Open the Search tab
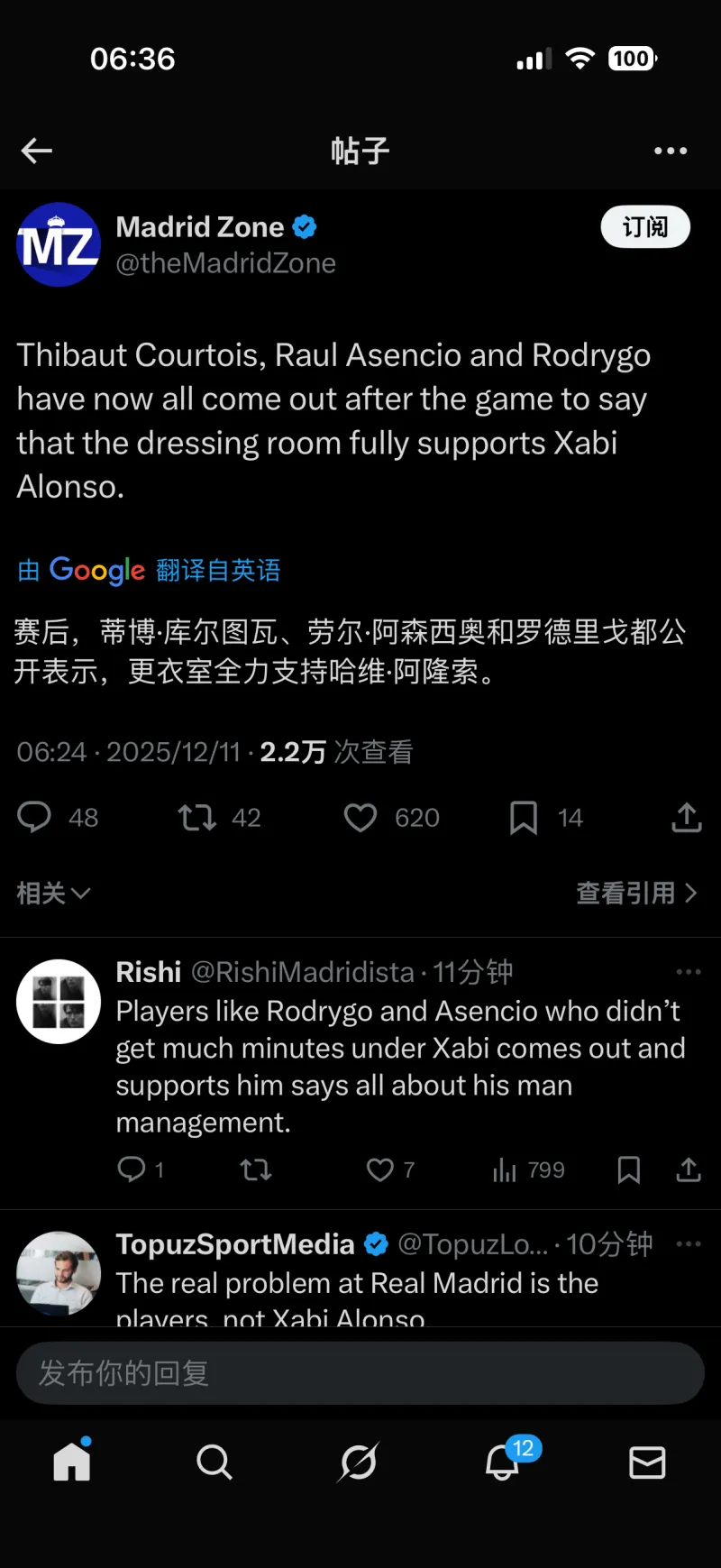The height and width of the screenshot is (1568, 721). pos(214,1462)
